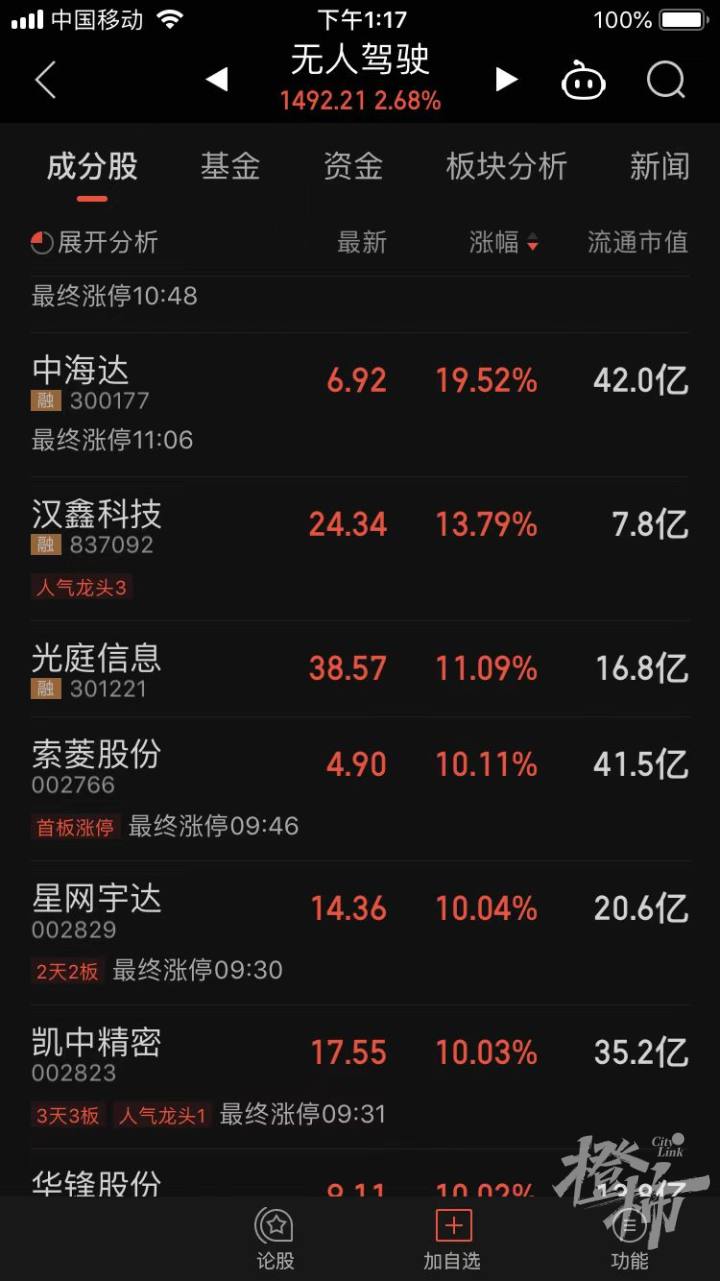Image resolution: width=720 pixels, height=1281 pixels.
Task: Switch to the next sector with right triangle
Action: (x=507, y=80)
